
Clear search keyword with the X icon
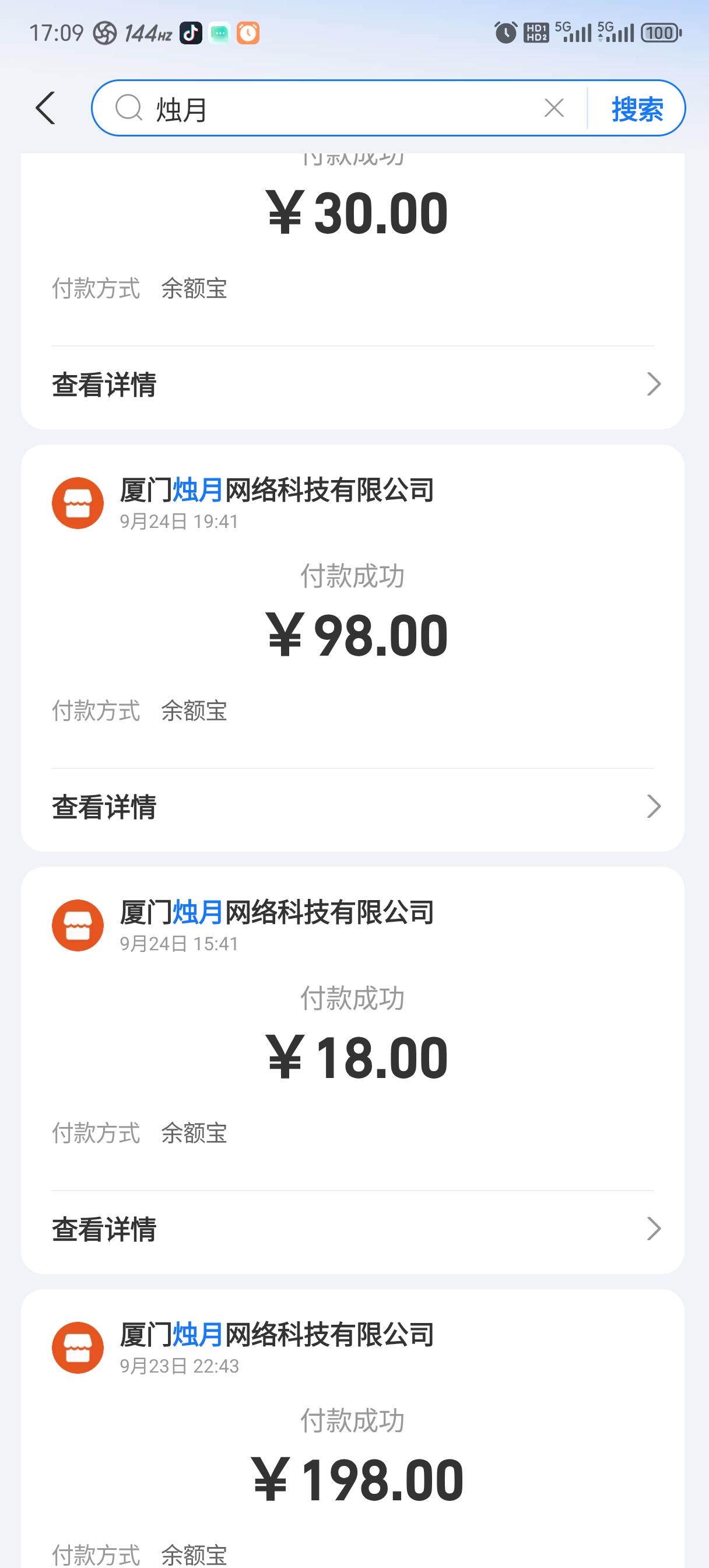click(554, 109)
